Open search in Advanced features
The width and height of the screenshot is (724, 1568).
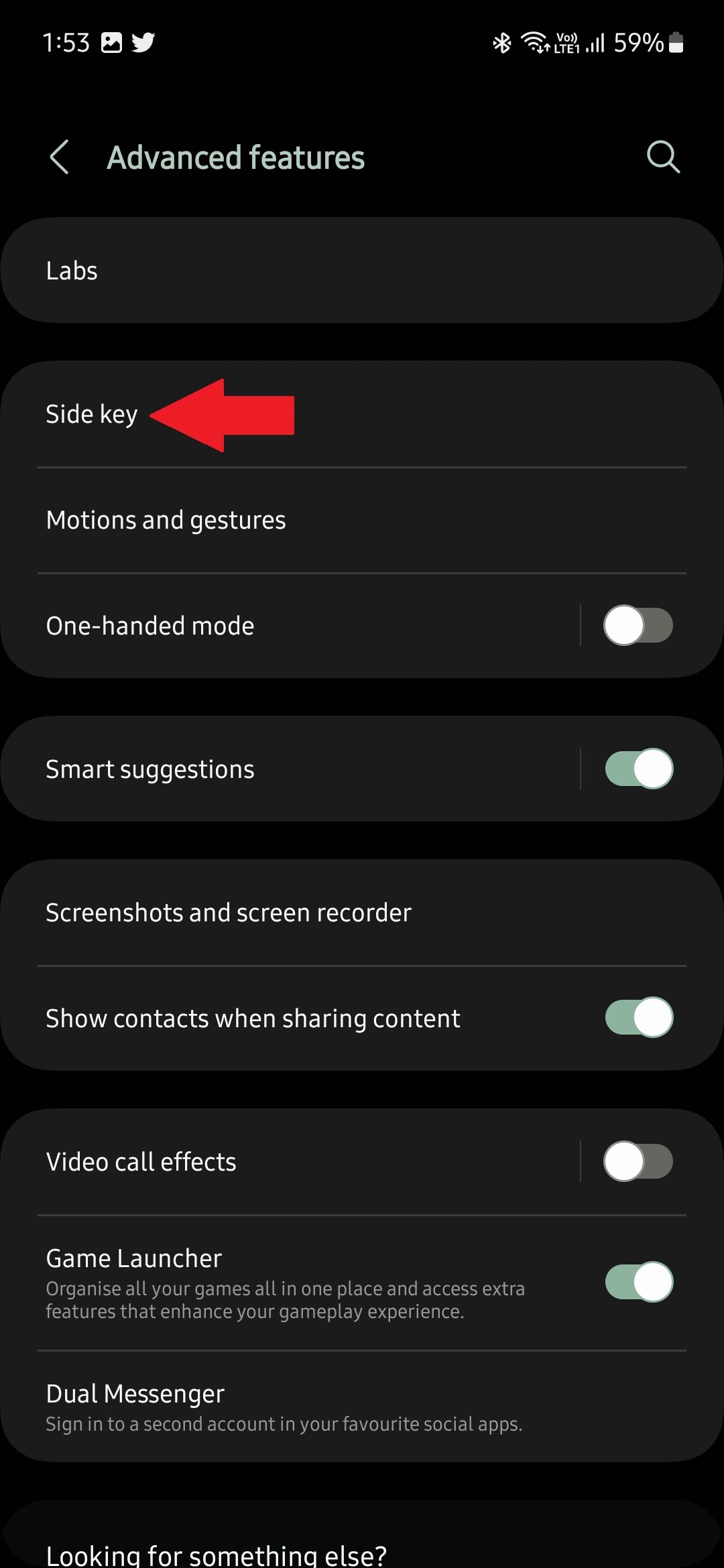[662, 157]
